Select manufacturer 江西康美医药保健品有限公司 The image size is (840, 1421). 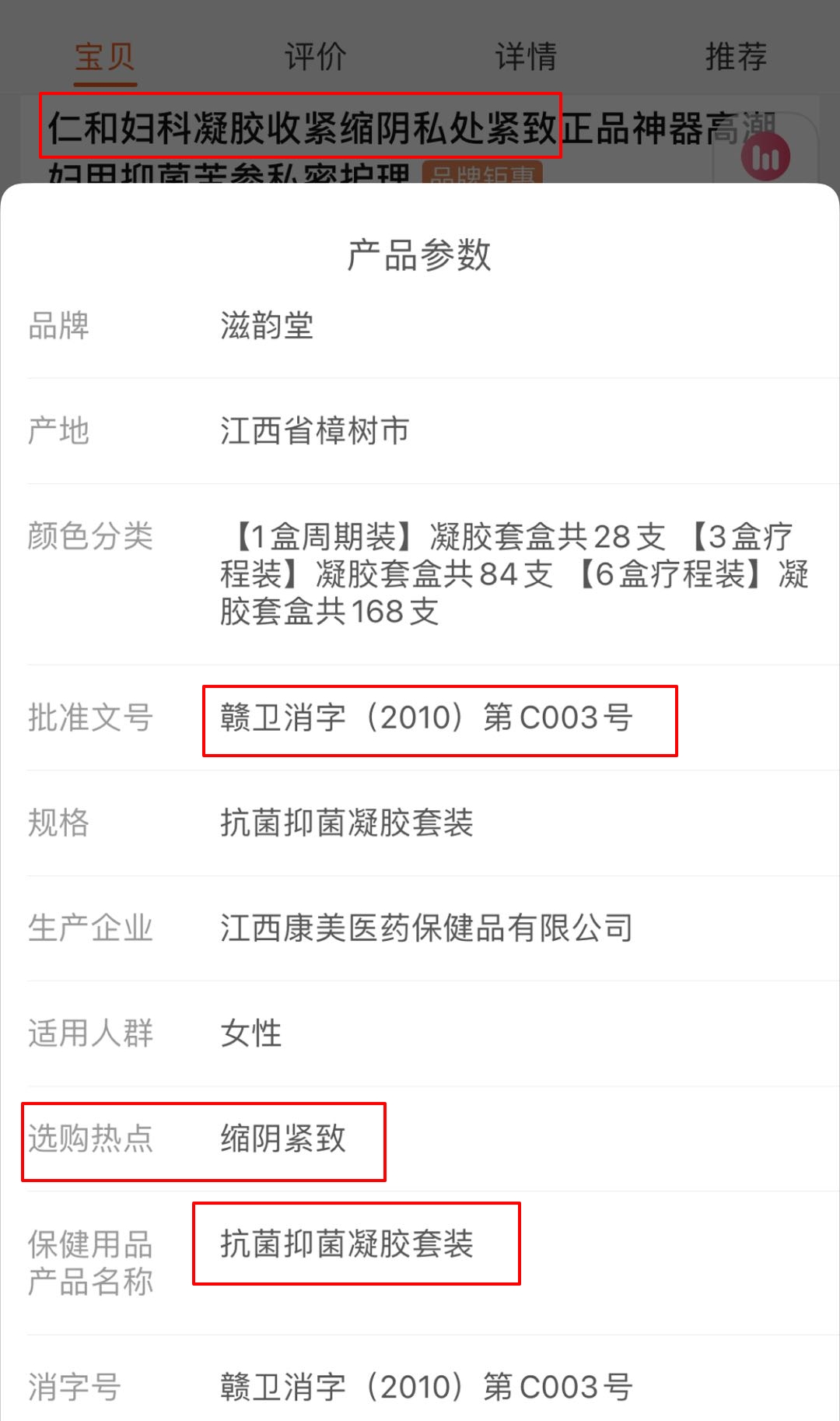click(x=425, y=928)
